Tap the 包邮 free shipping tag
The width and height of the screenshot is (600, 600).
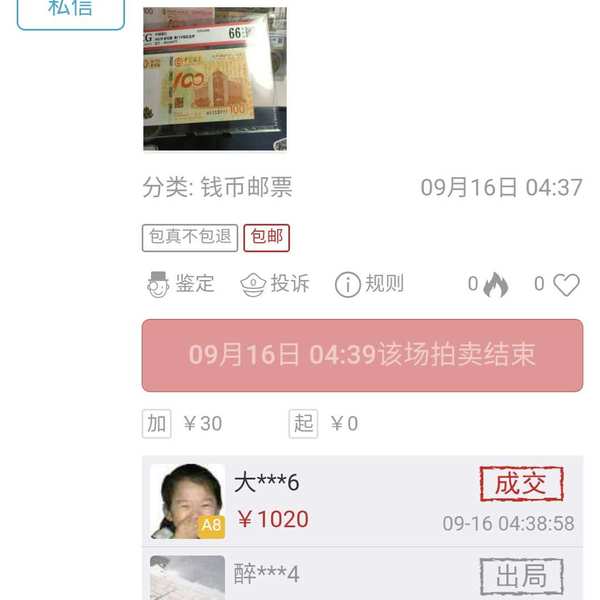tap(266, 237)
